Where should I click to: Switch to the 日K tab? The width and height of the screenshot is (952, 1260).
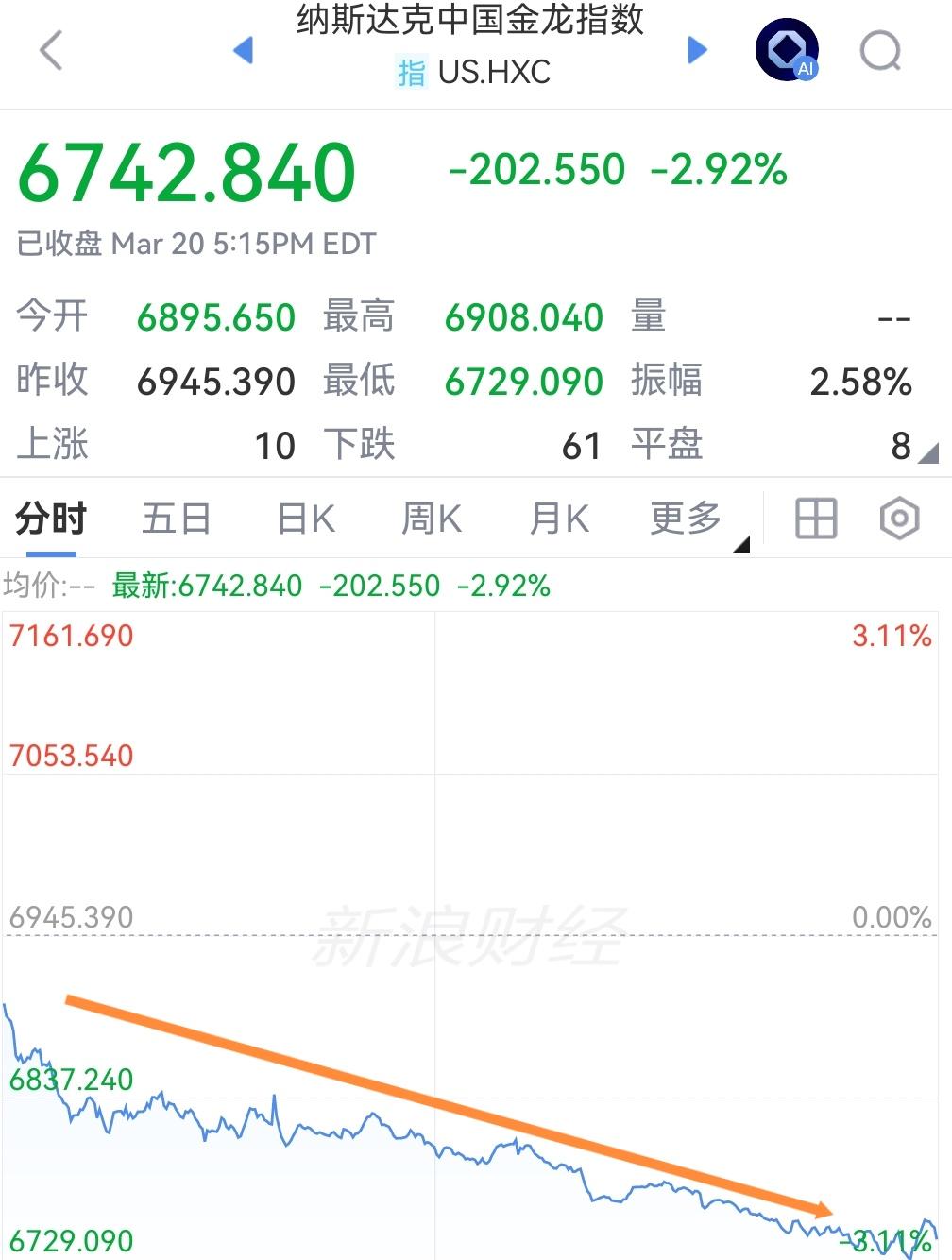click(x=303, y=519)
